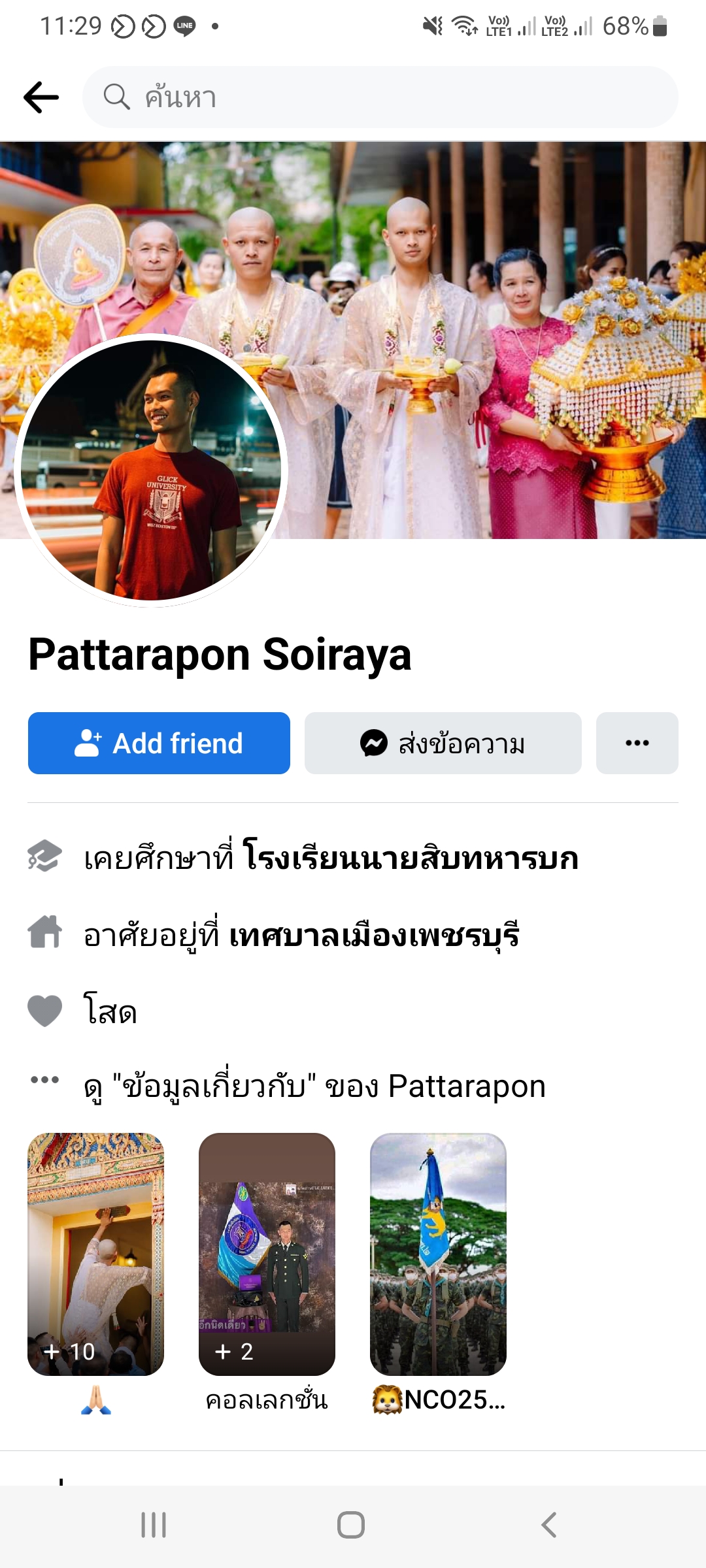Image resolution: width=706 pixels, height=1568 pixels.
Task: Send a message via ส่งข้อความ
Action: coord(443,743)
